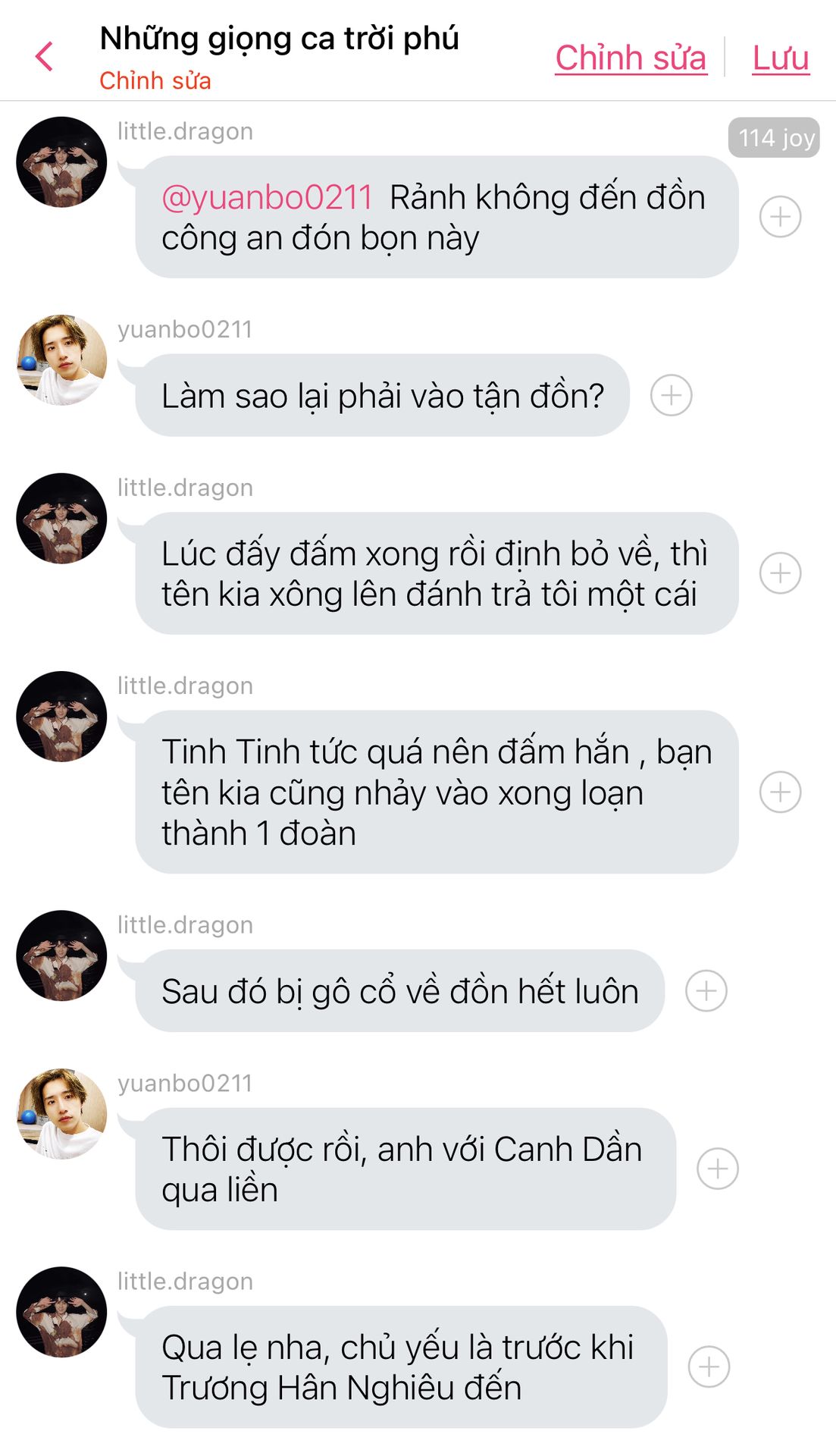Tap the underlined Chỉnh sửa link
The width and height of the screenshot is (836, 1456).
[x=630, y=58]
